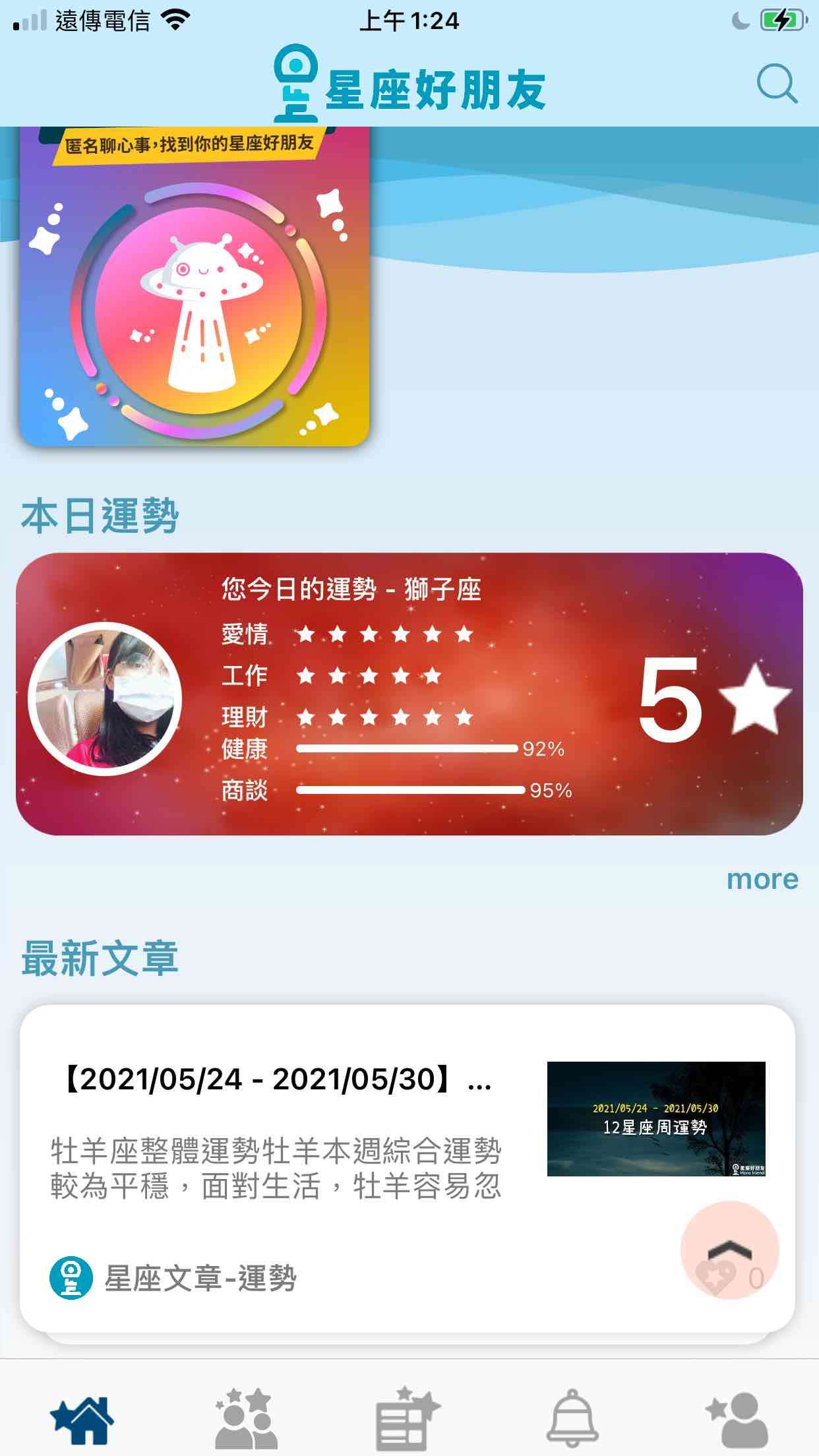Tap the more link under today's horoscope
819x1456 pixels.
(762, 879)
